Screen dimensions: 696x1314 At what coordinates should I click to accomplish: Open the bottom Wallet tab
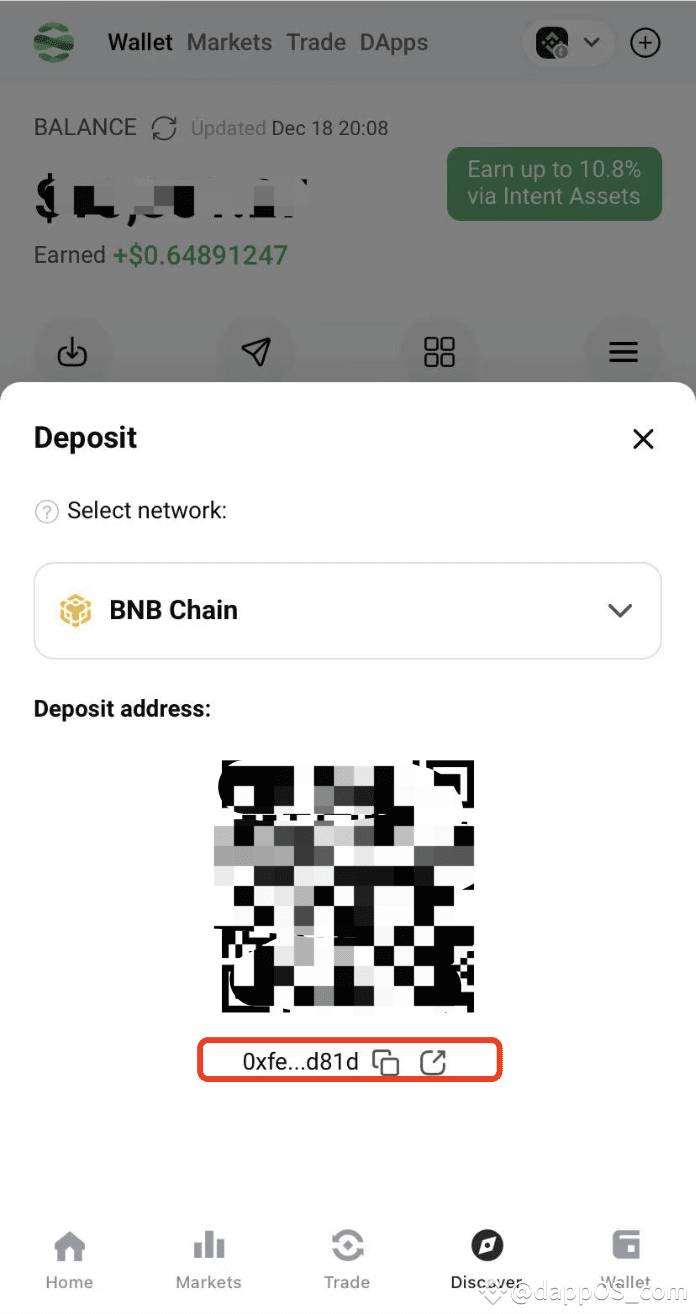tap(626, 1259)
